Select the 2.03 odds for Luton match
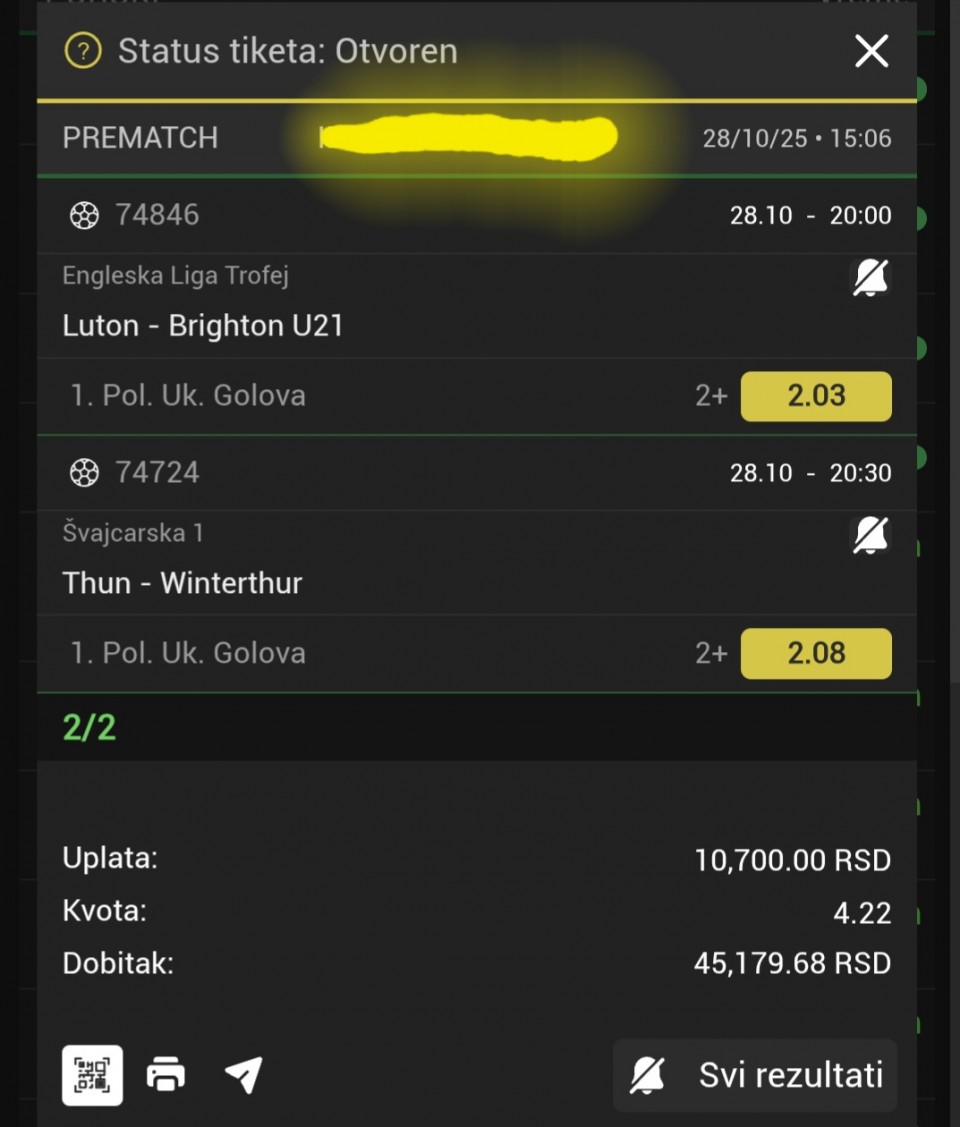 tap(815, 396)
